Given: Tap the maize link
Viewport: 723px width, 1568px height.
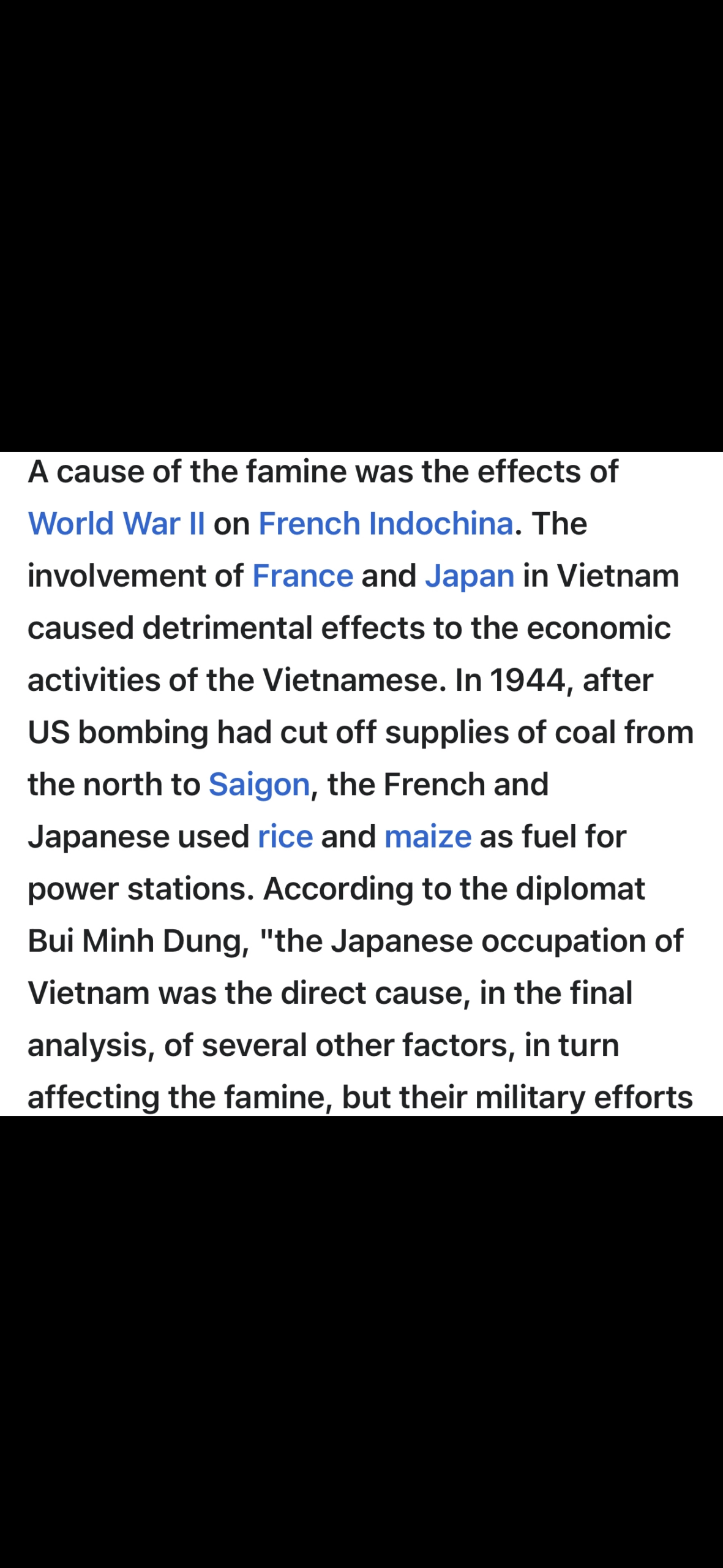Looking at the screenshot, I should click(x=428, y=837).
